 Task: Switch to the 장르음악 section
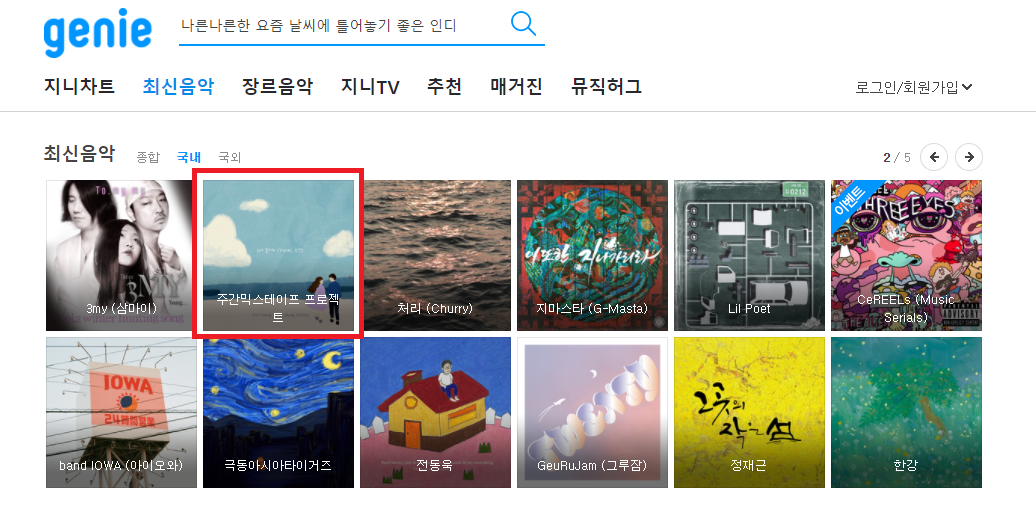[x=277, y=86]
